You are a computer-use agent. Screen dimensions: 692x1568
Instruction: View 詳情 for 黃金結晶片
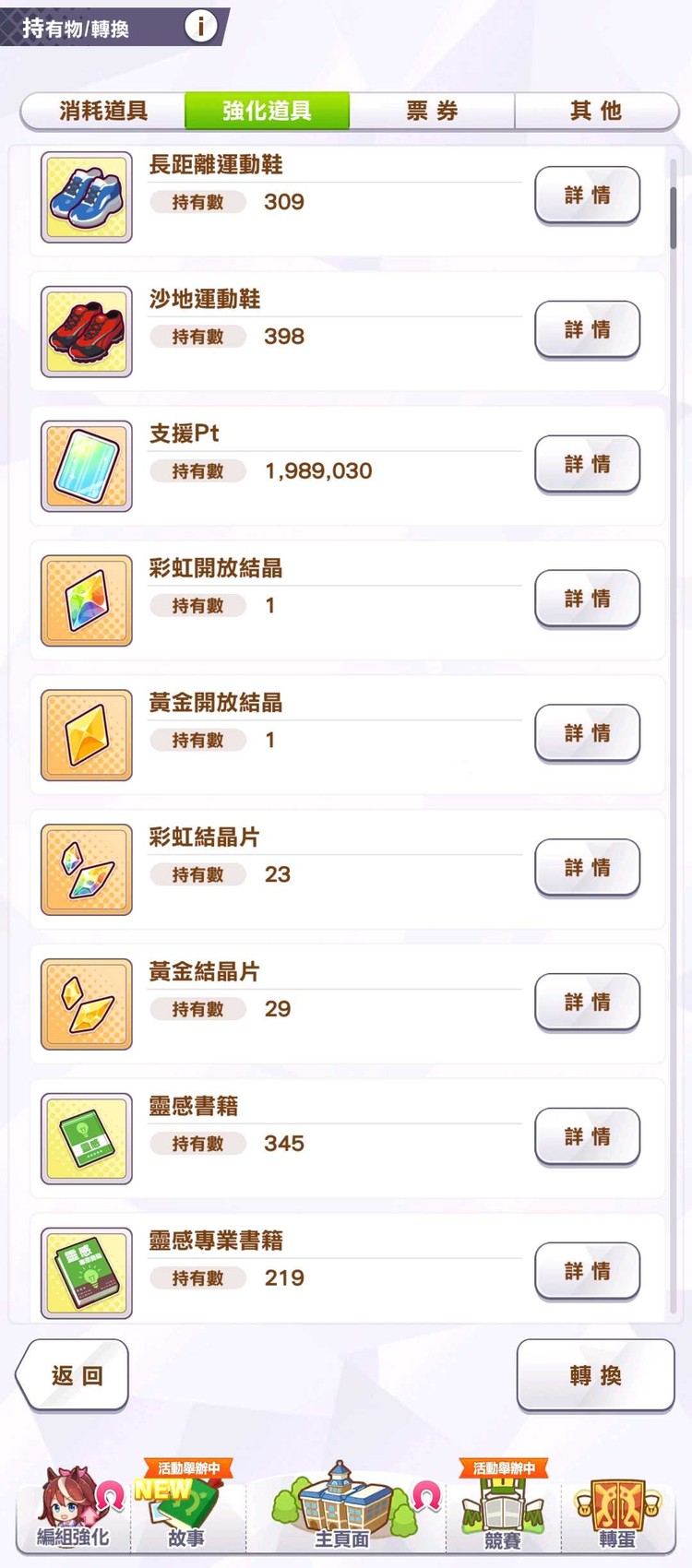click(x=587, y=1004)
